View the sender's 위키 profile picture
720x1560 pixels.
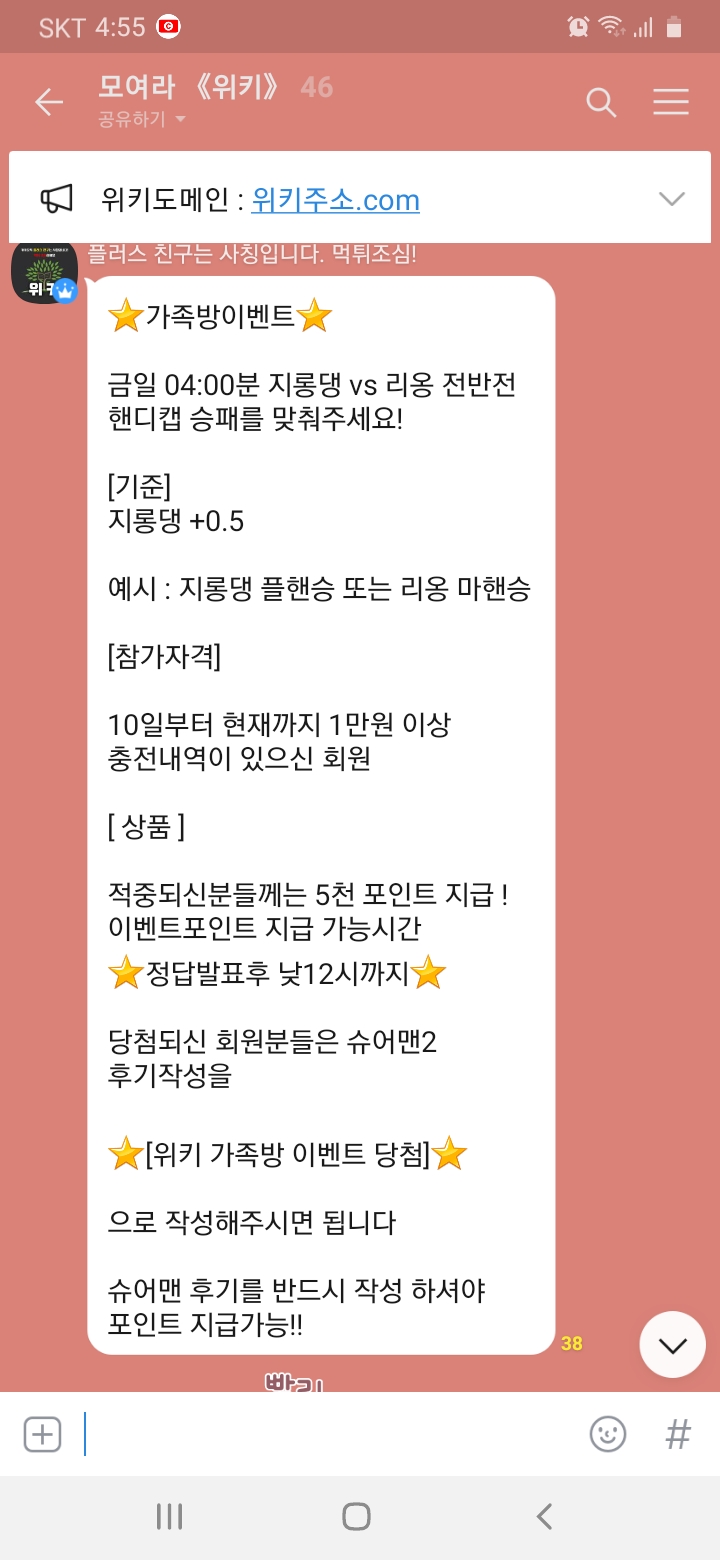pyautogui.click(x=44, y=272)
